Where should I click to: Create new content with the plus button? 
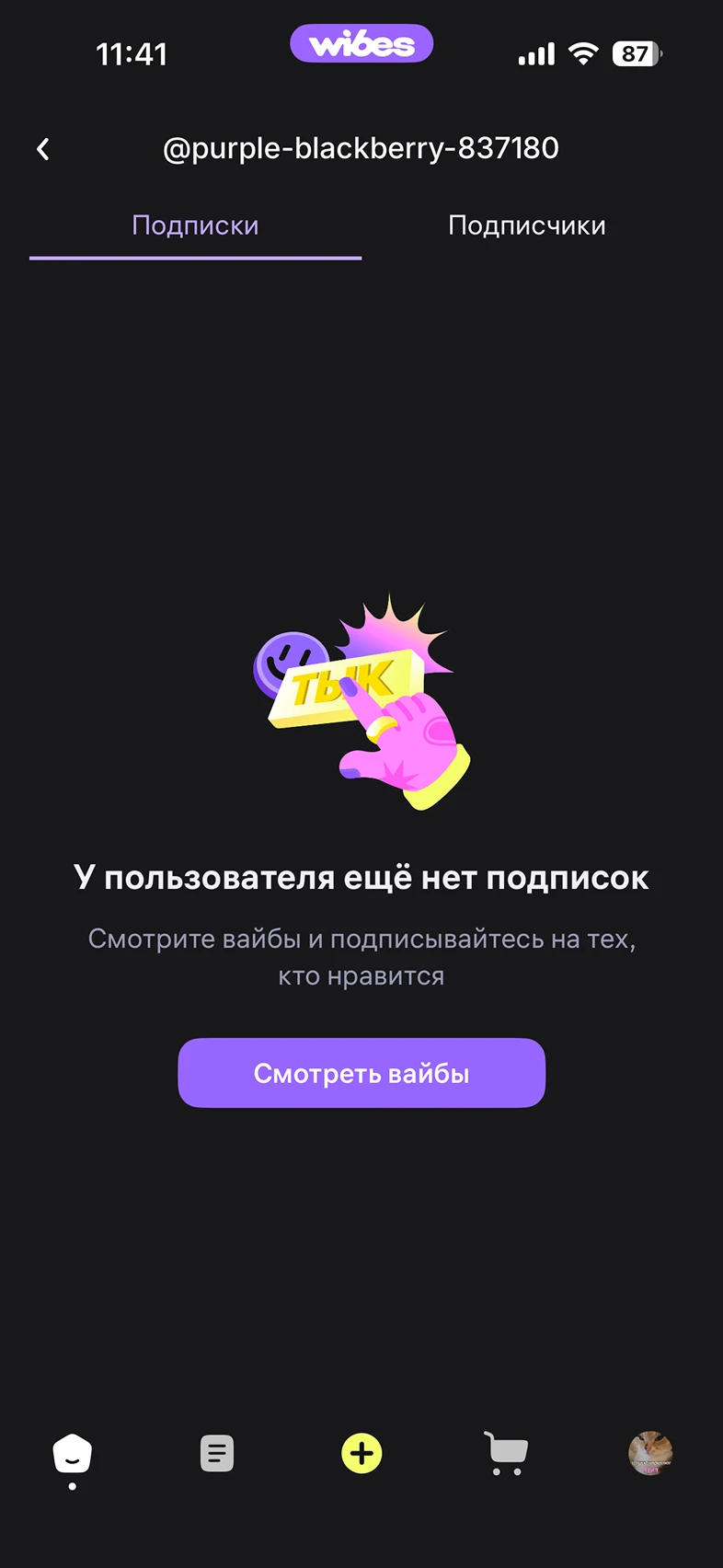pos(361,1454)
